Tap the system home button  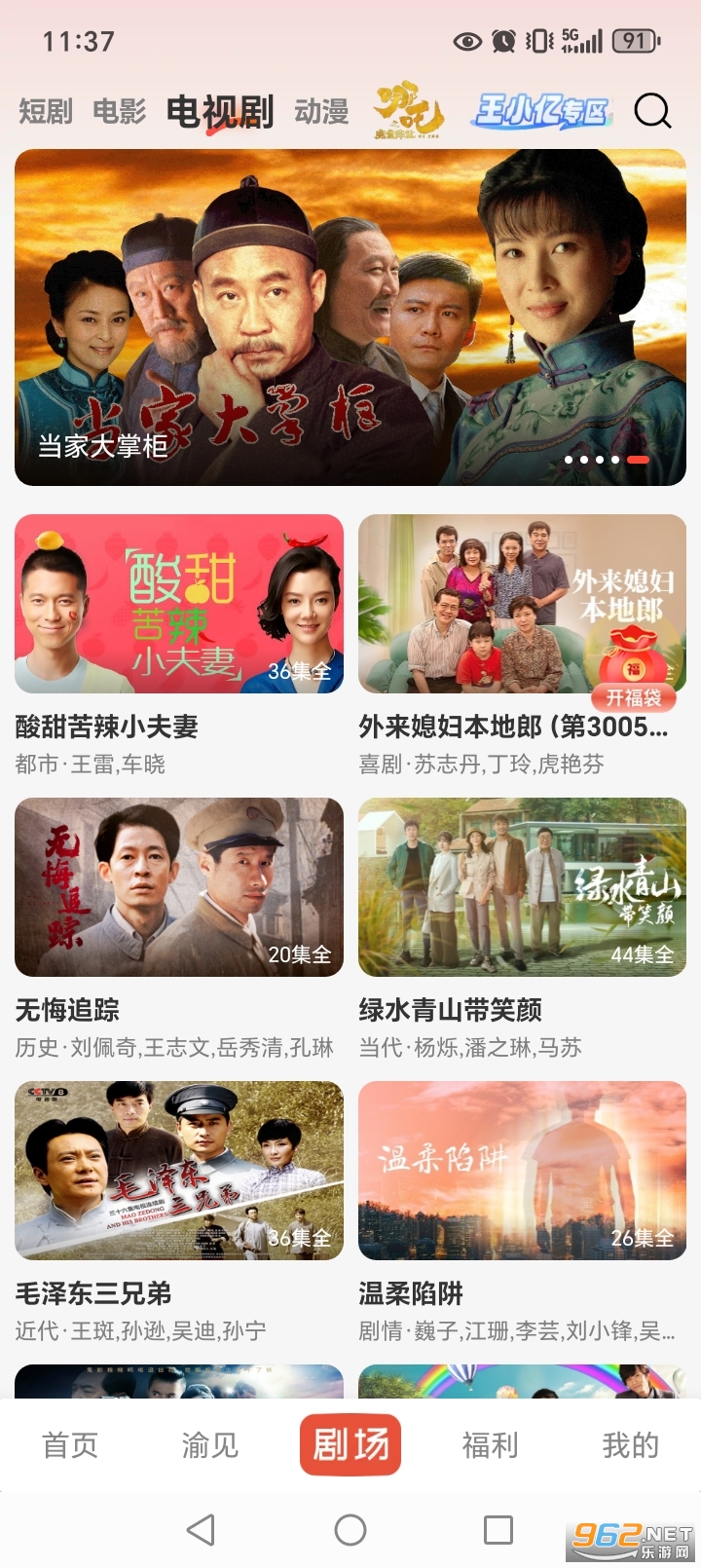click(x=350, y=1530)
